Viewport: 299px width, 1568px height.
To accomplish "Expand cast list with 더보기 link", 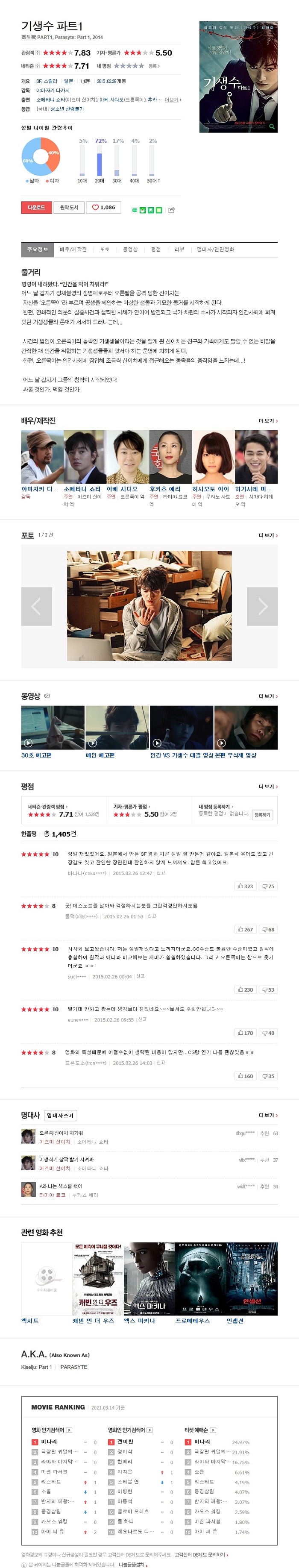I will (268, 420).
